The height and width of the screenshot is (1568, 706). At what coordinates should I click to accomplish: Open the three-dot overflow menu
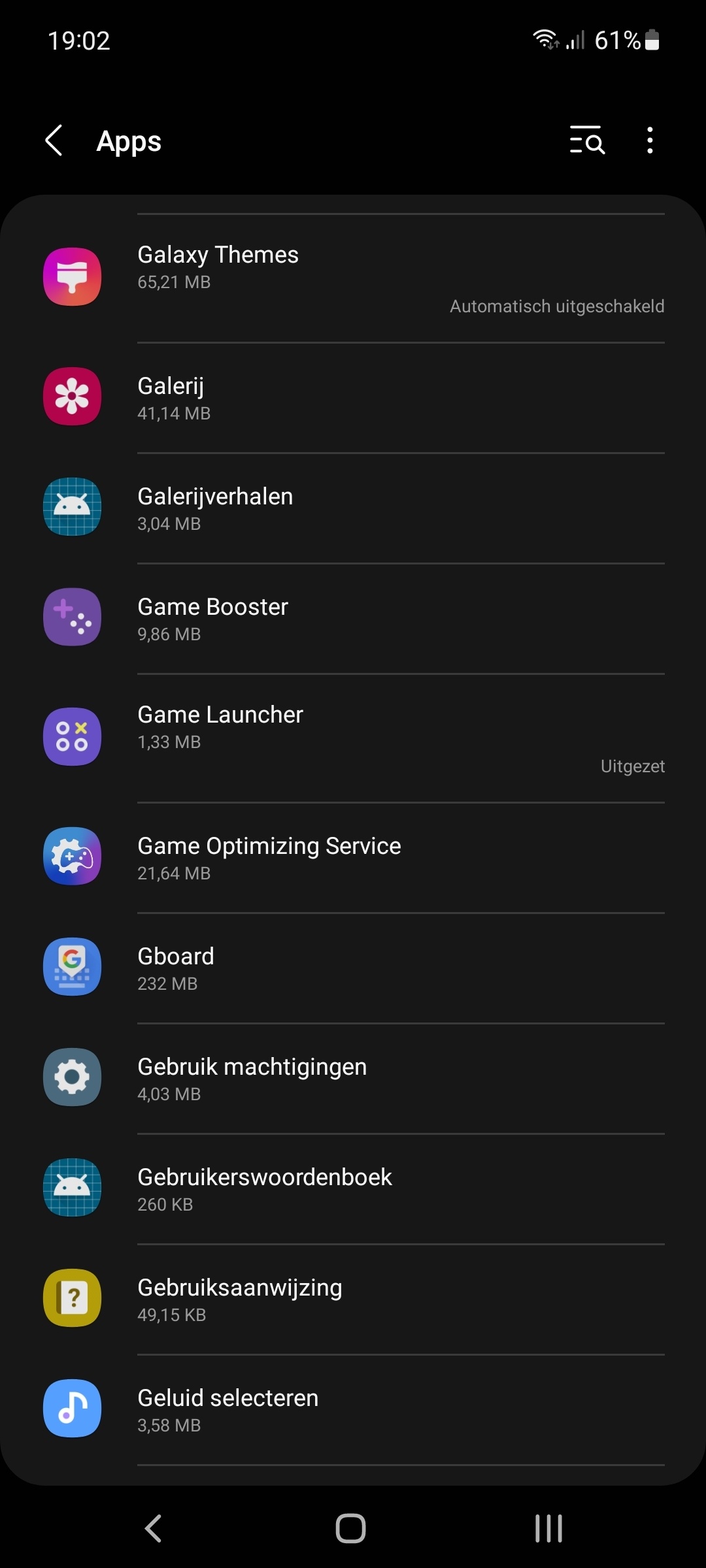pos(649,140)
